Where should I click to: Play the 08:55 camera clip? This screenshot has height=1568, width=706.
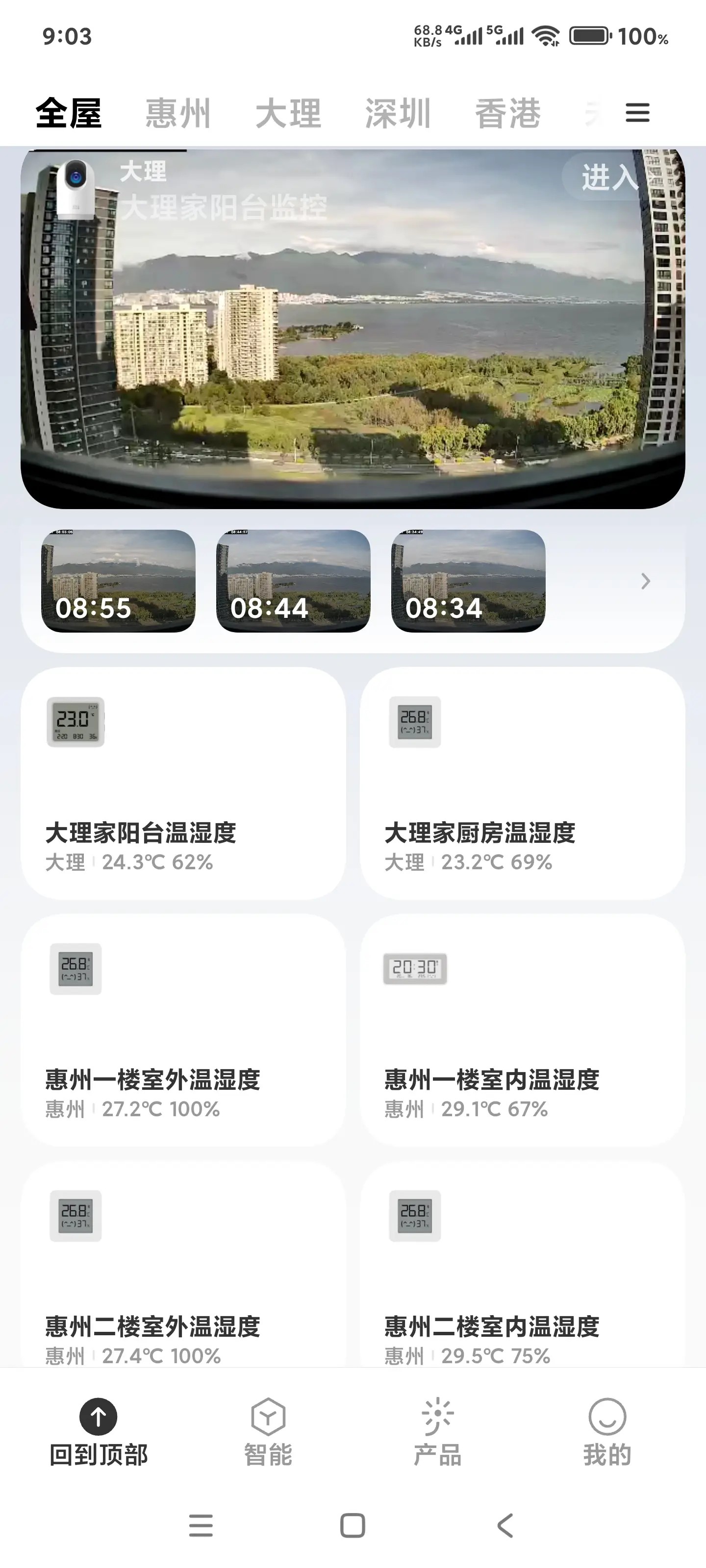[x=118, y=581]
